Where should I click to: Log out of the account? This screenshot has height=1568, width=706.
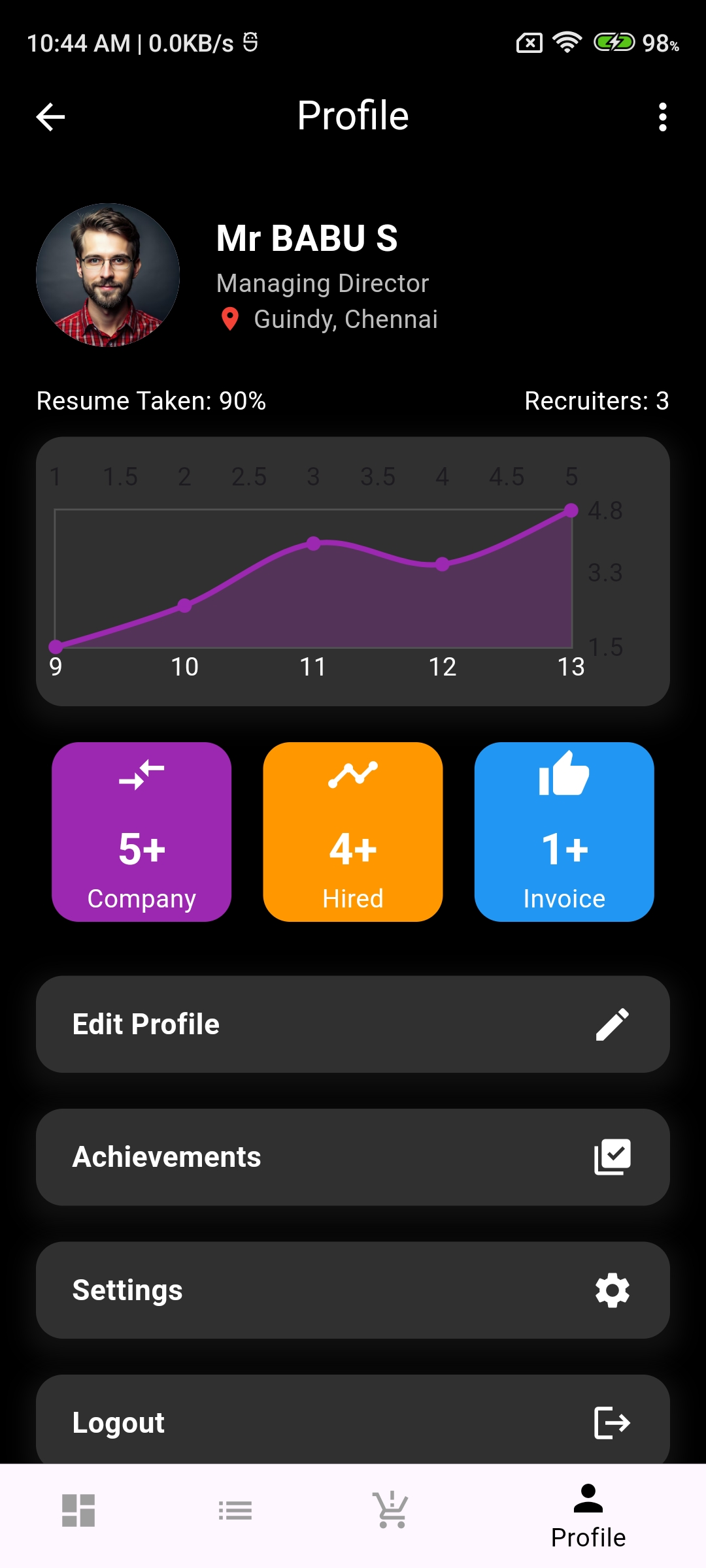(x=353, y=1422)
